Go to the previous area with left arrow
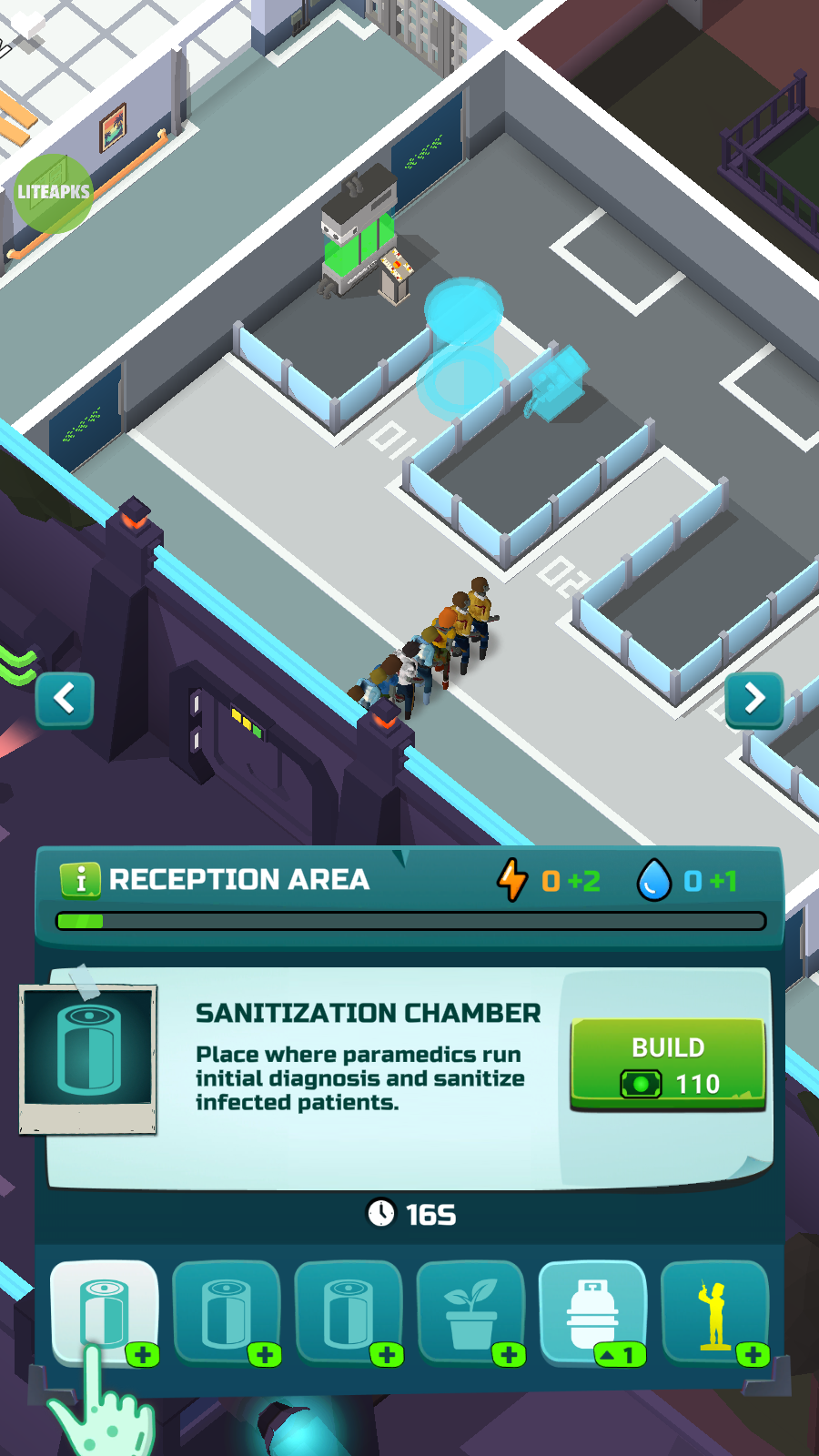The image size is (819, 1456). click(65, 699)
